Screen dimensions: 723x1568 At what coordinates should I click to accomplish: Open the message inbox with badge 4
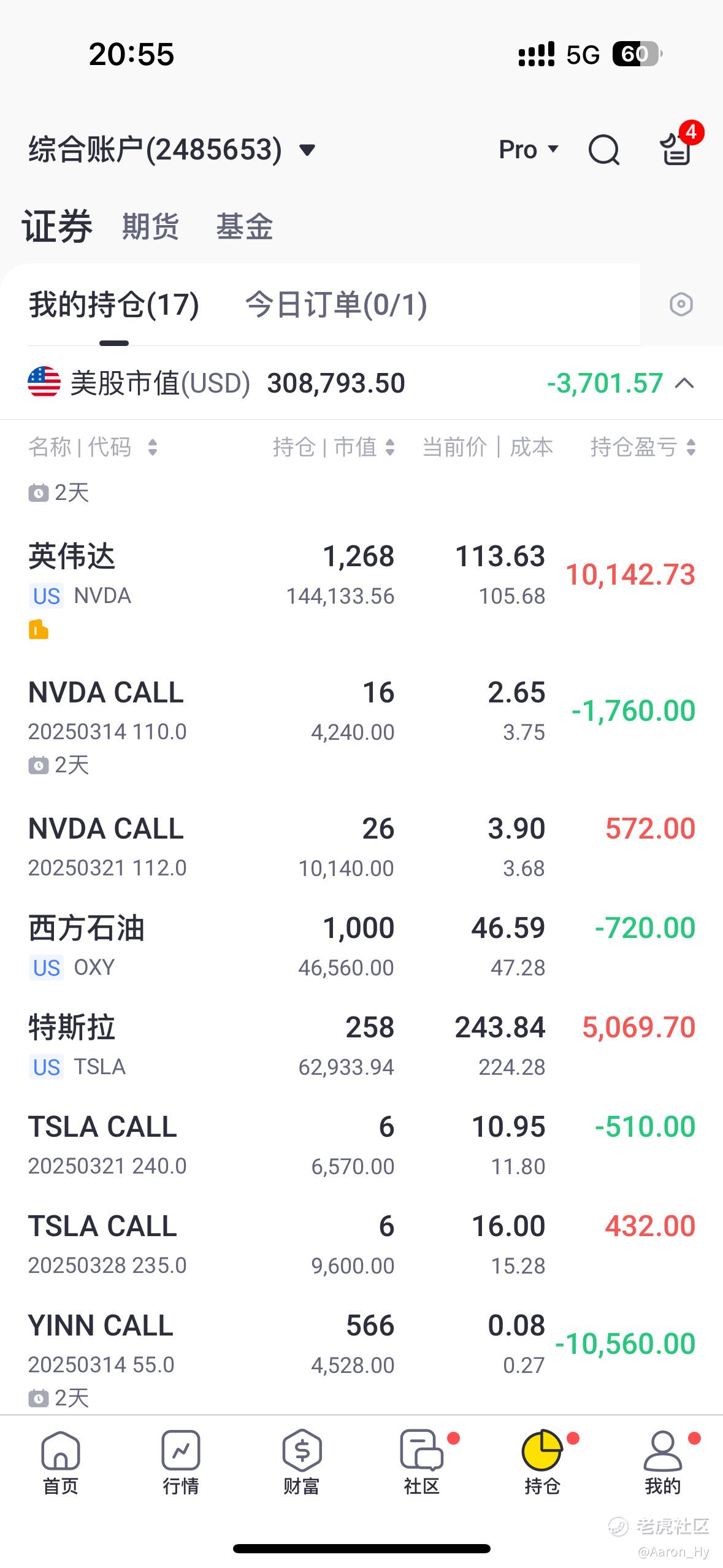[677, 148]
